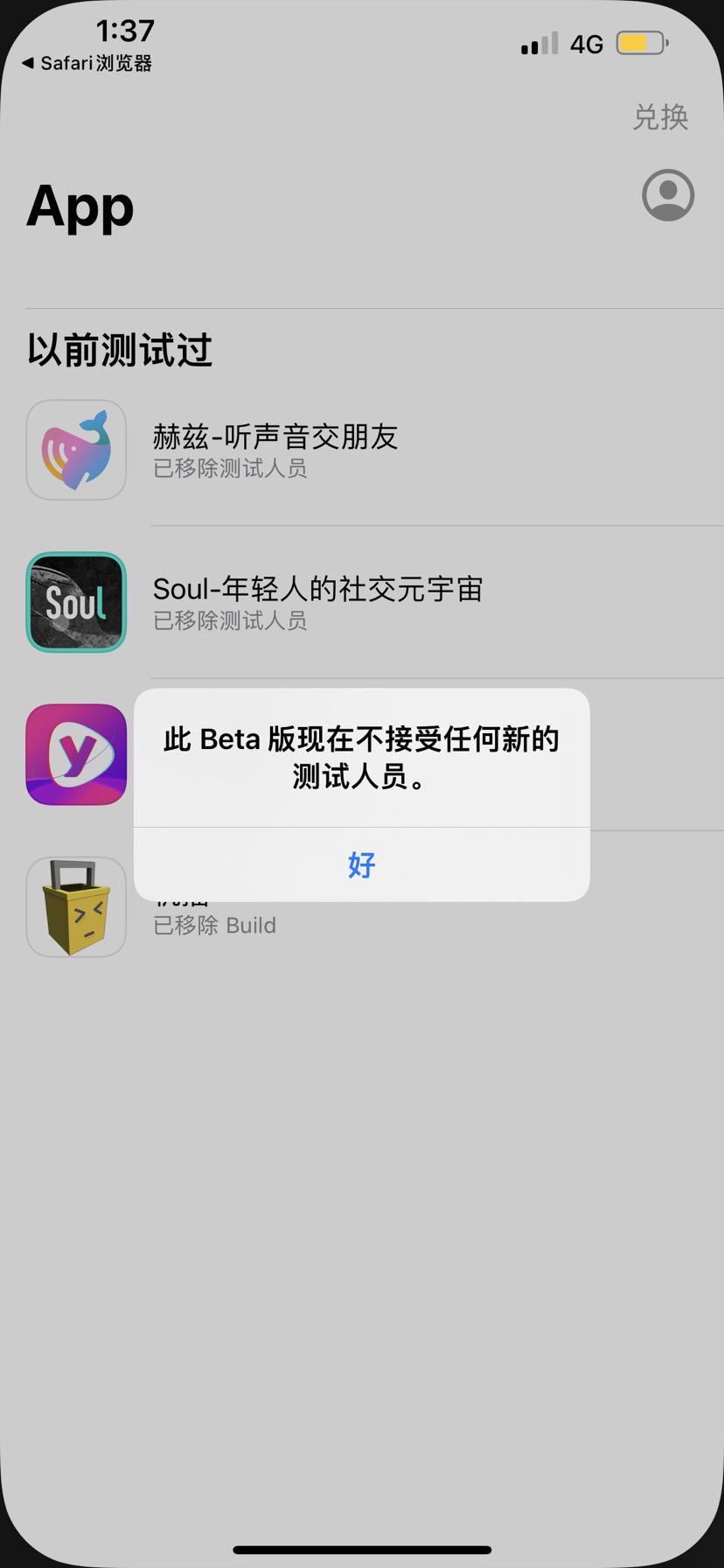
Task: Open the TestFlight account profile icon
Action: click(x=667, y=195)
